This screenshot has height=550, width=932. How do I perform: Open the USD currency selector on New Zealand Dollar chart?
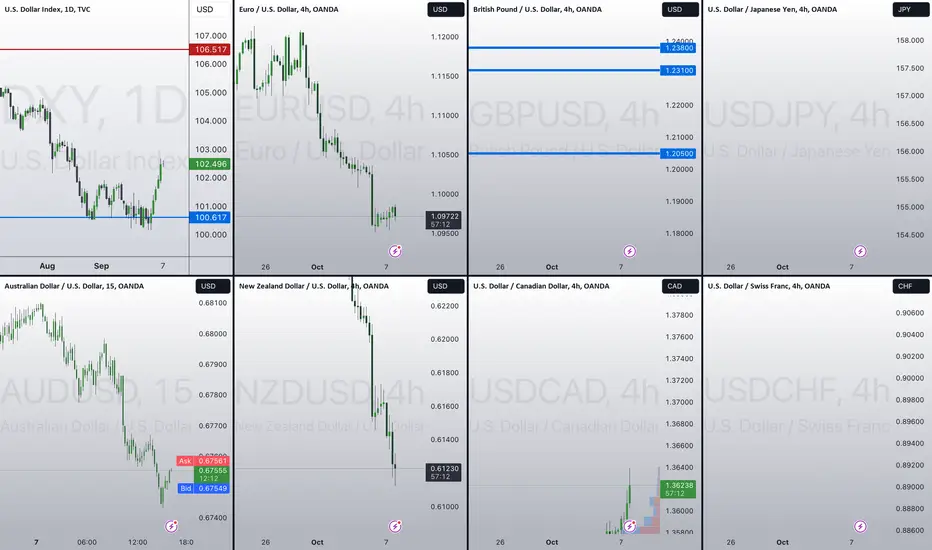point(446,286)
